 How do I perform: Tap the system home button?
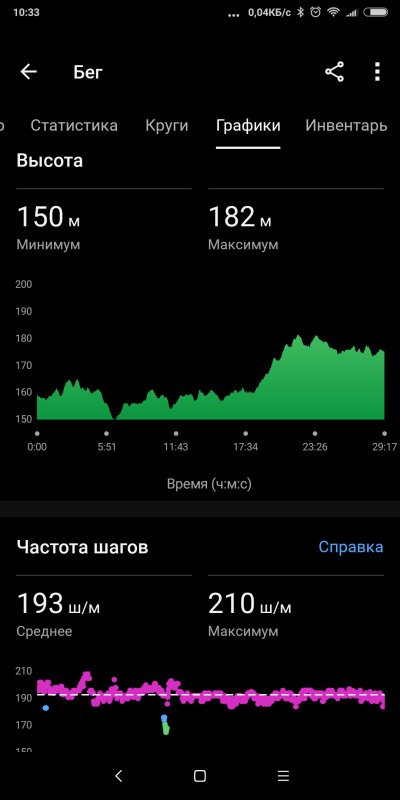click(200, 776)
